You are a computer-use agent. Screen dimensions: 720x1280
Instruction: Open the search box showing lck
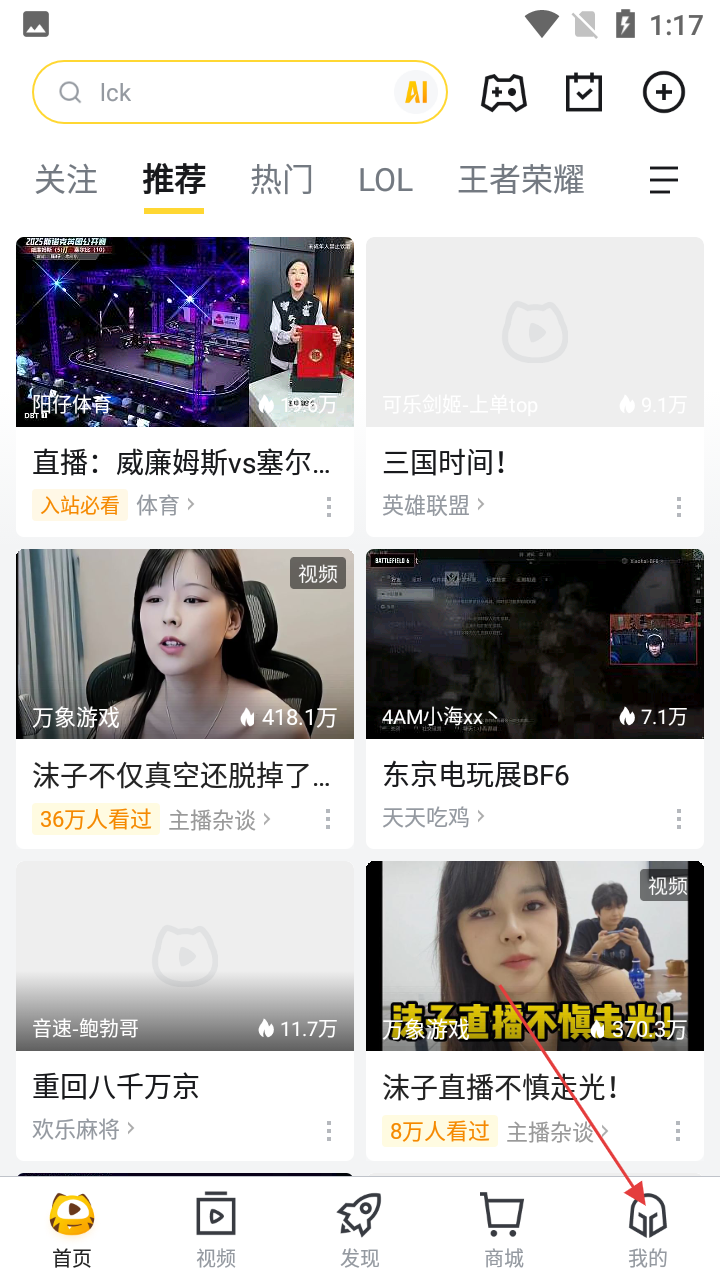point(220,93)
